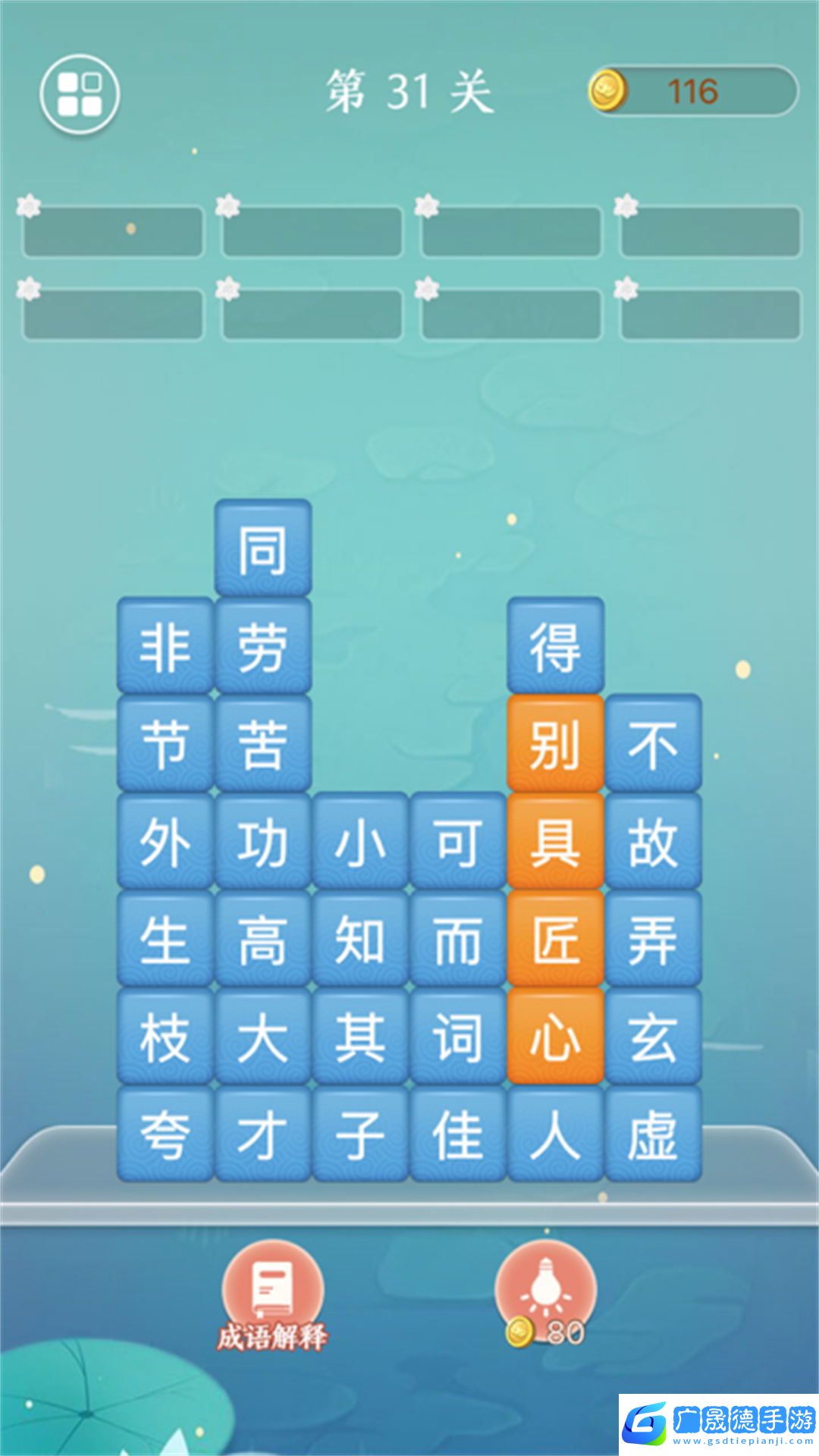819x1456 pixels.
Task: Pick the 功 character tile
Action: pyautogui.click(x=262, y=842)
